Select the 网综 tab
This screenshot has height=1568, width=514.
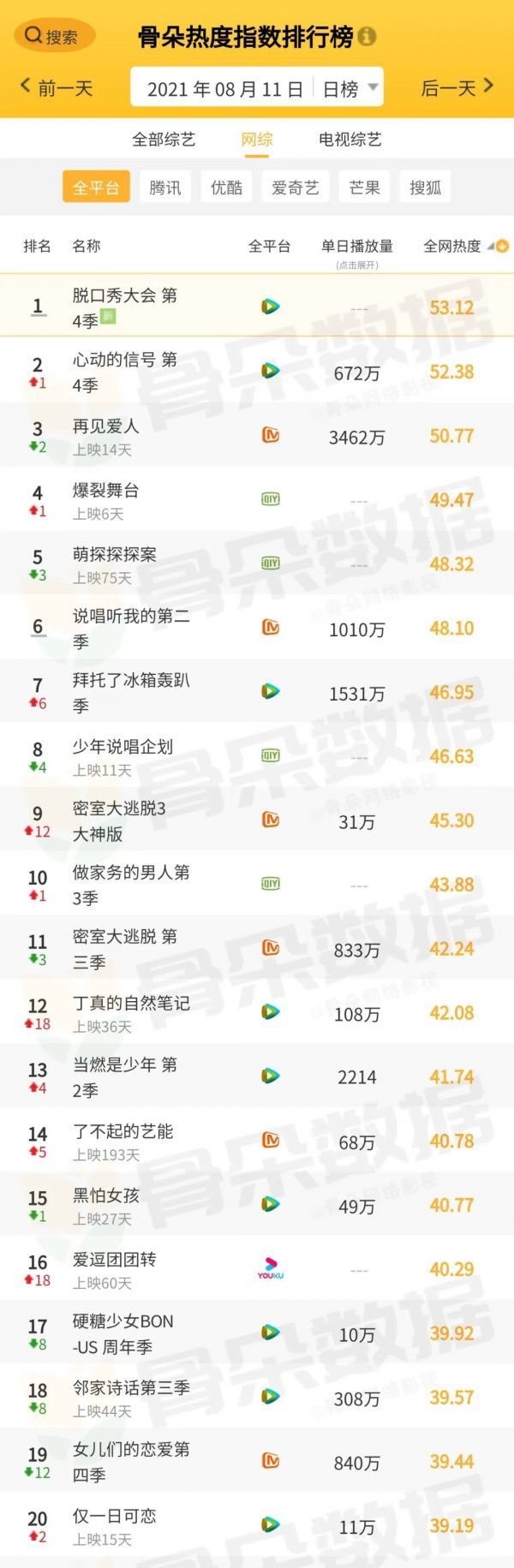[x=256, y=139]
